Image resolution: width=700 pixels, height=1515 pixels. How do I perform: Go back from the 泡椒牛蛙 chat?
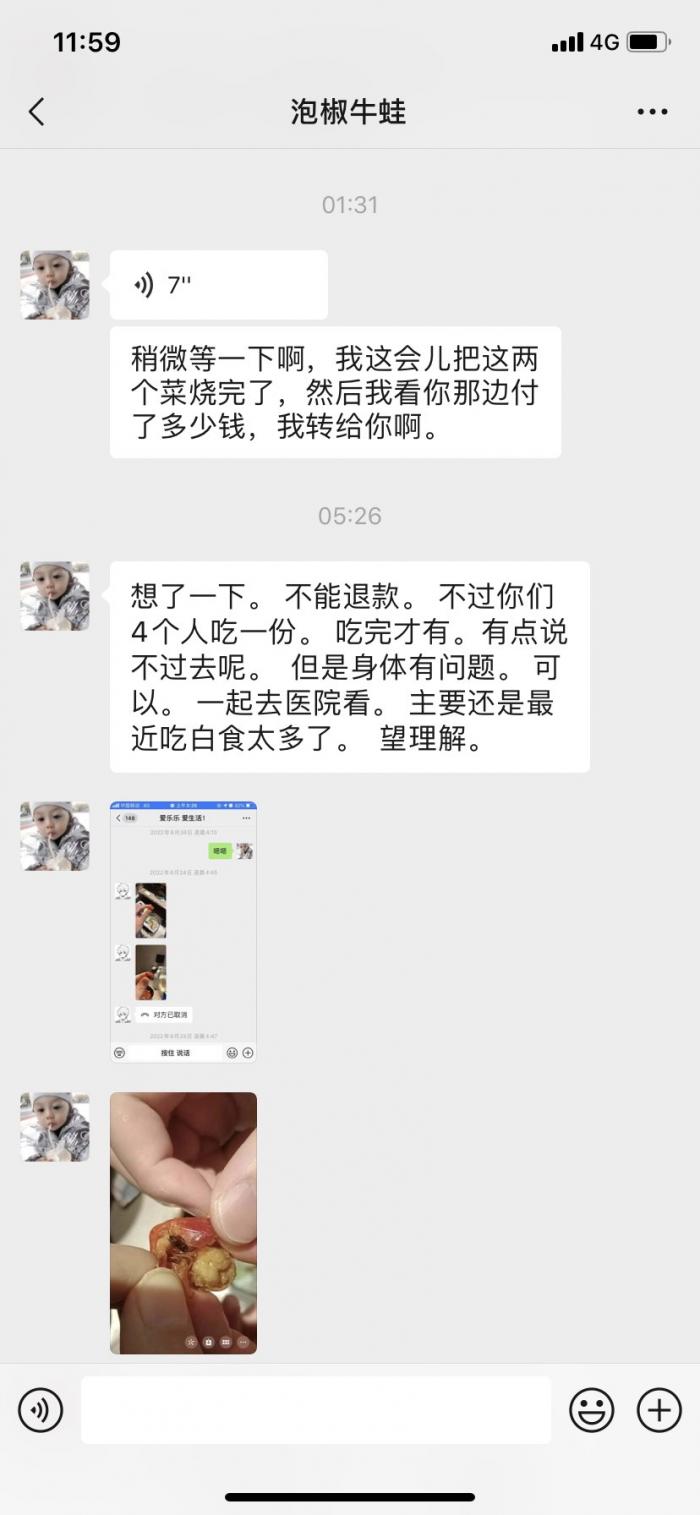37,112
